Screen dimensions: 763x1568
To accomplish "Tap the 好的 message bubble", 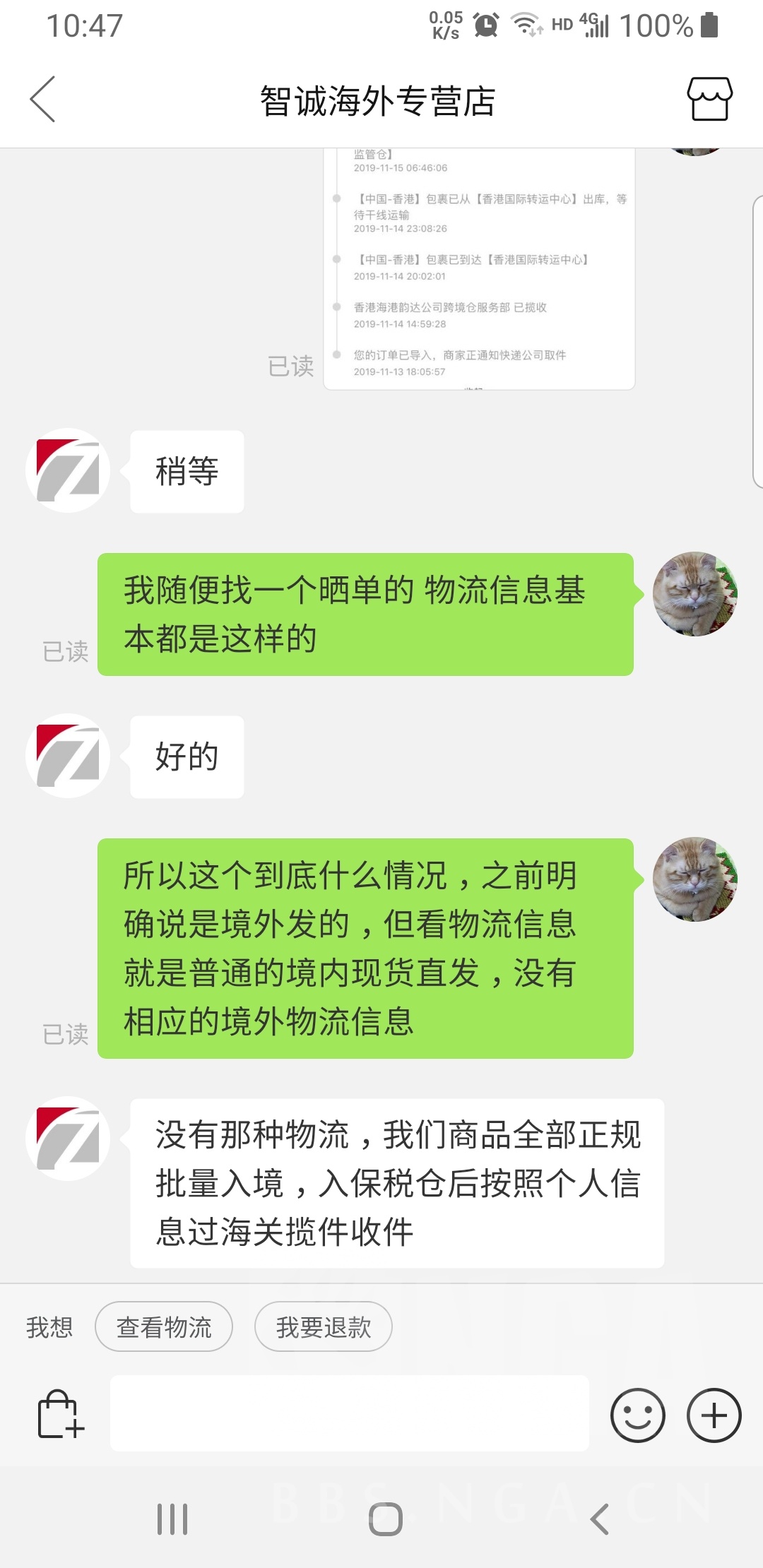I will click(x=187, y=756).
